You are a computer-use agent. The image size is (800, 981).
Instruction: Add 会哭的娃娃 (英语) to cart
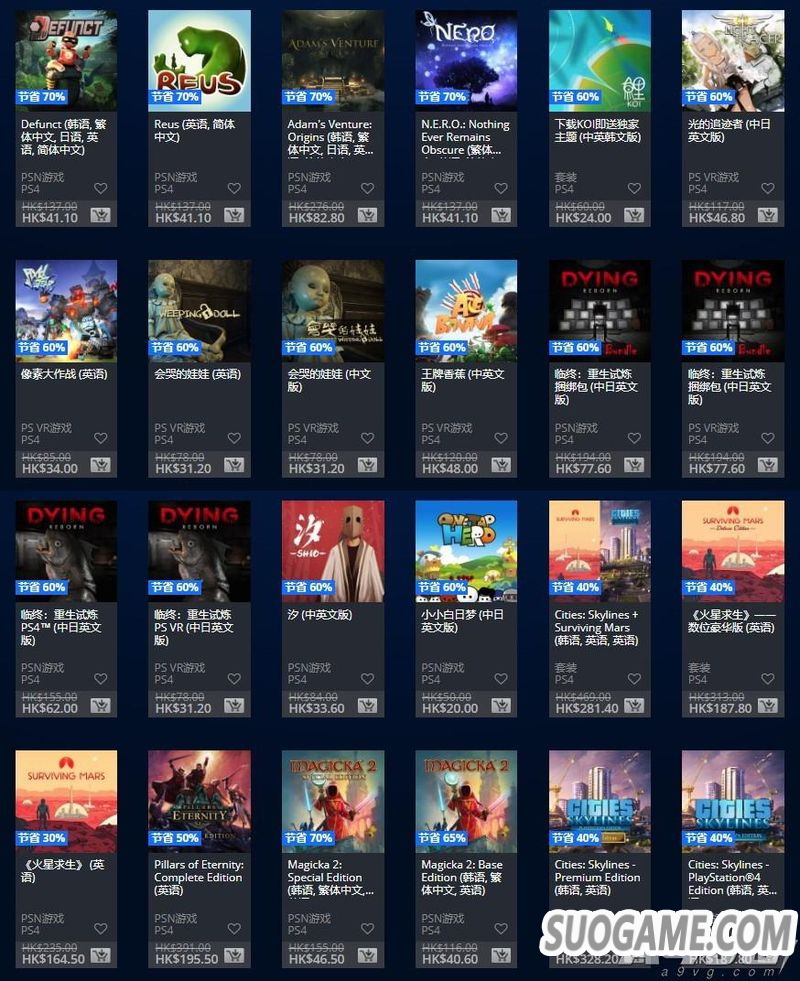[234, 466]
